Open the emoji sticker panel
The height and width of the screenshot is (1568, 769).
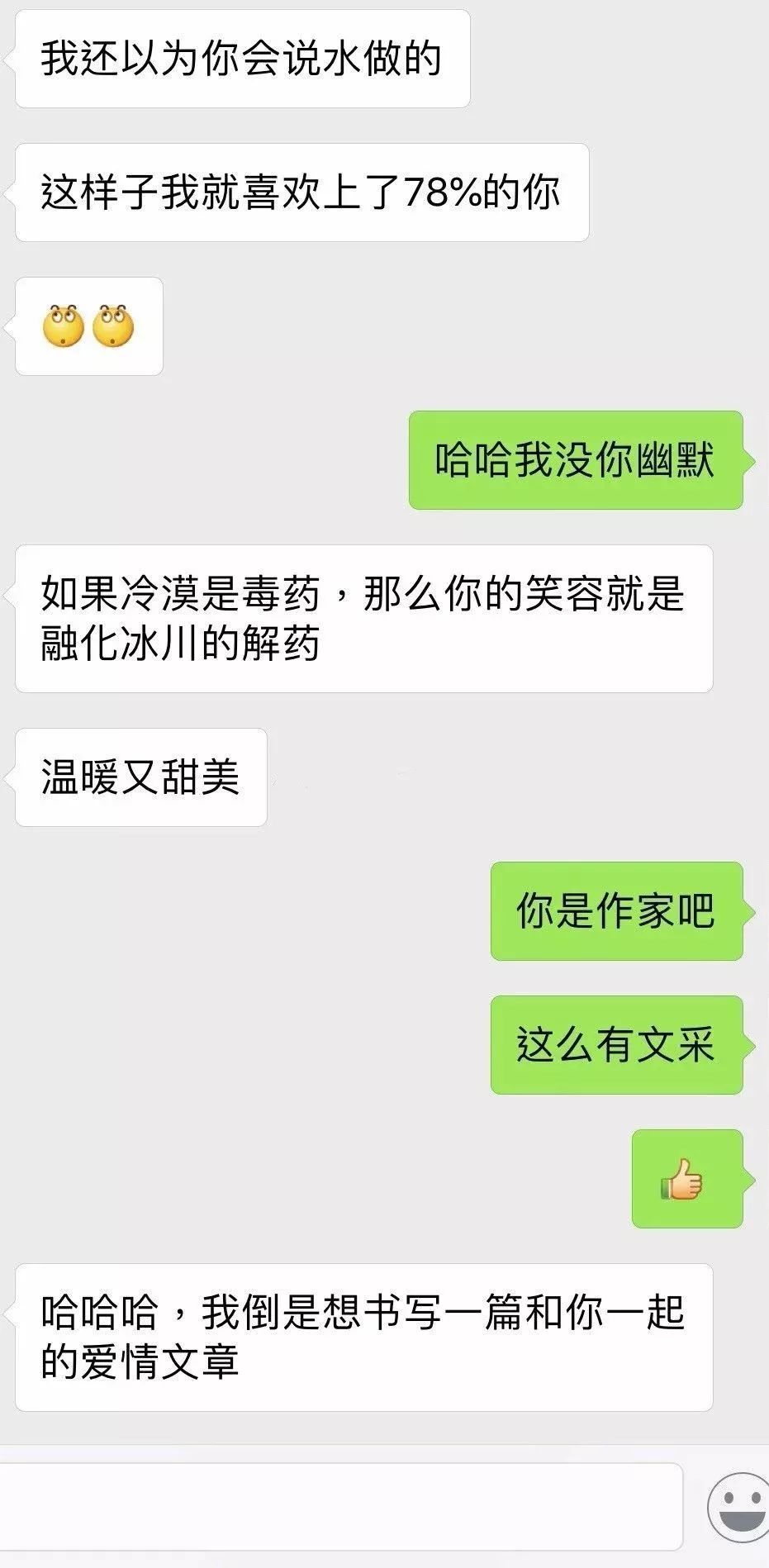pyautogui.click(x=738, y=1508)
